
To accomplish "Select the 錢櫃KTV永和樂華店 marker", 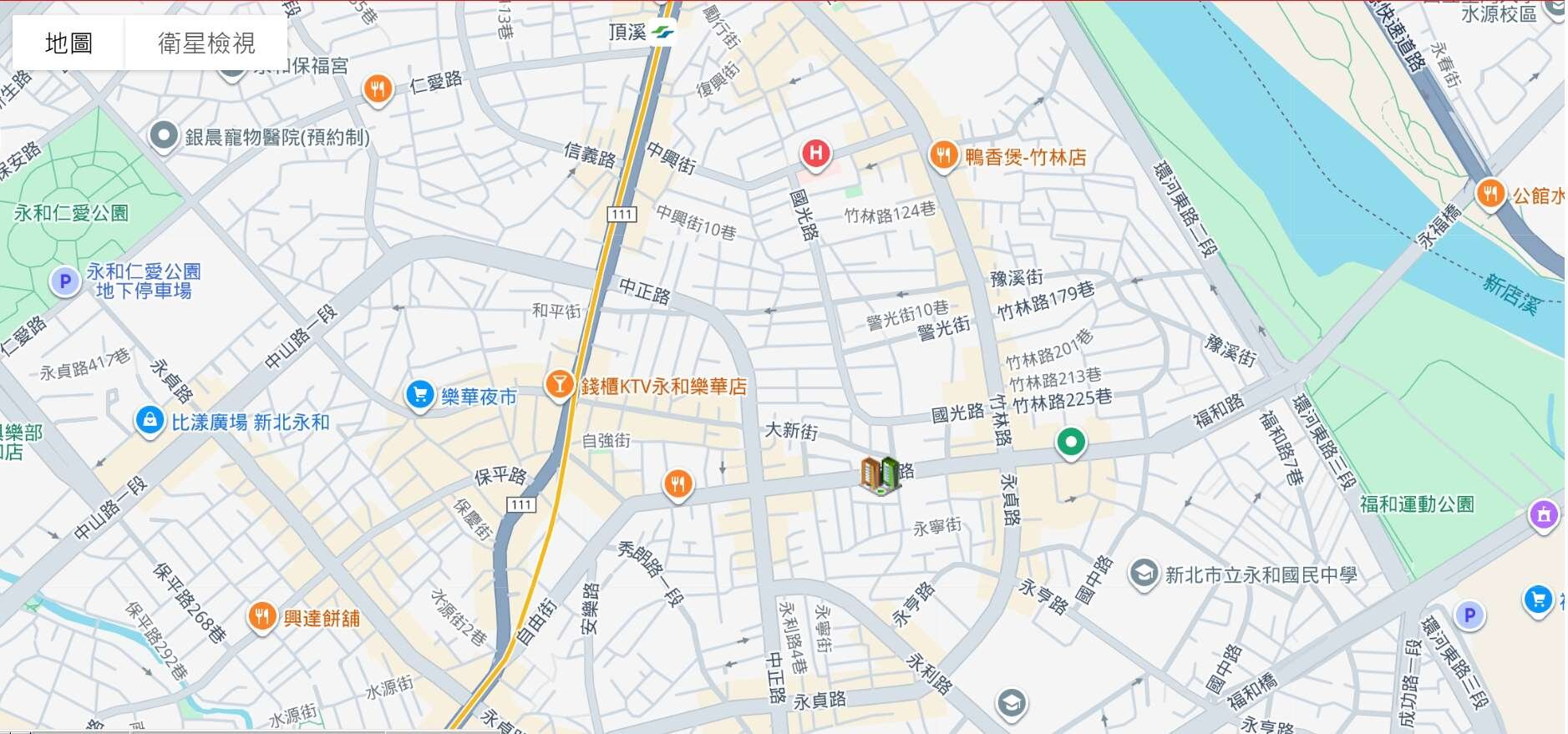I will click(x=559, y=385).
